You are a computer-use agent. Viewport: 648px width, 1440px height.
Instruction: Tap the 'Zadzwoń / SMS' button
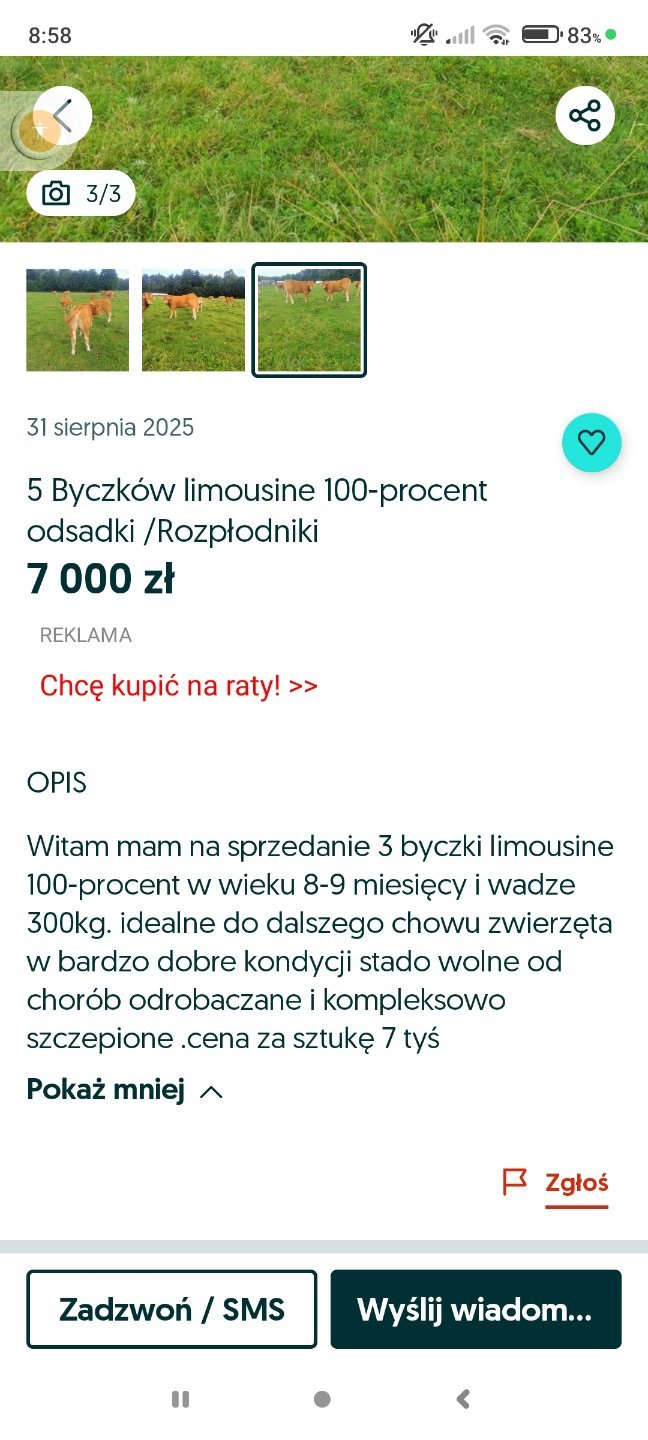coord(172,1309)
